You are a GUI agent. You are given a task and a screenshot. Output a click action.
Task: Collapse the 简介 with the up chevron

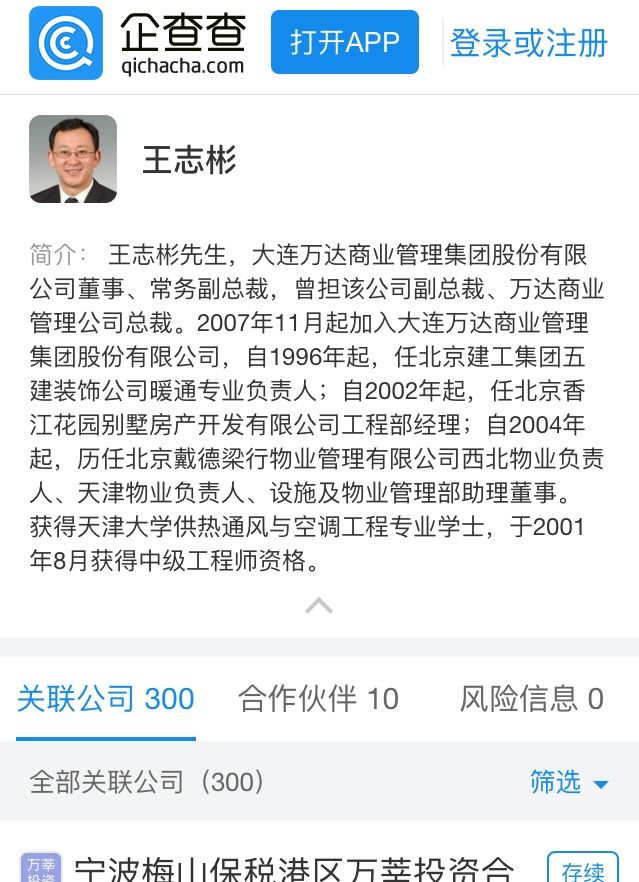coord(319,605)
